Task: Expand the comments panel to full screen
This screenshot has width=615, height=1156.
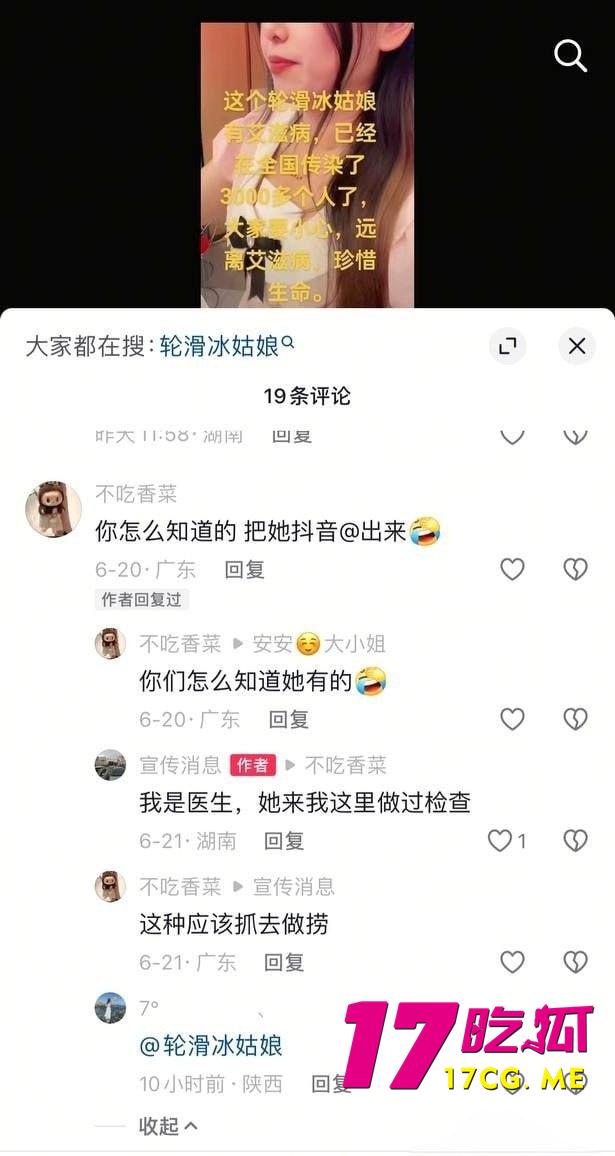Action: pyautogui.click(x=508, y=346)
